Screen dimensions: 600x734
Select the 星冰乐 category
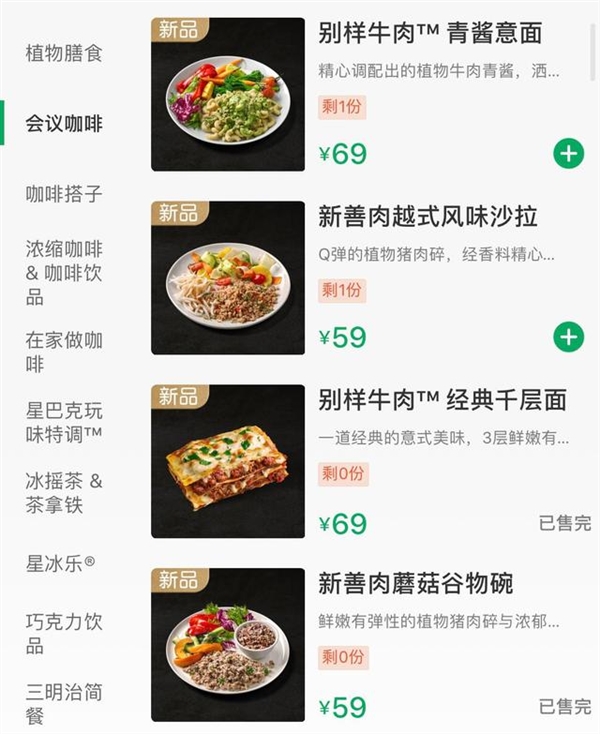[61, 563]
